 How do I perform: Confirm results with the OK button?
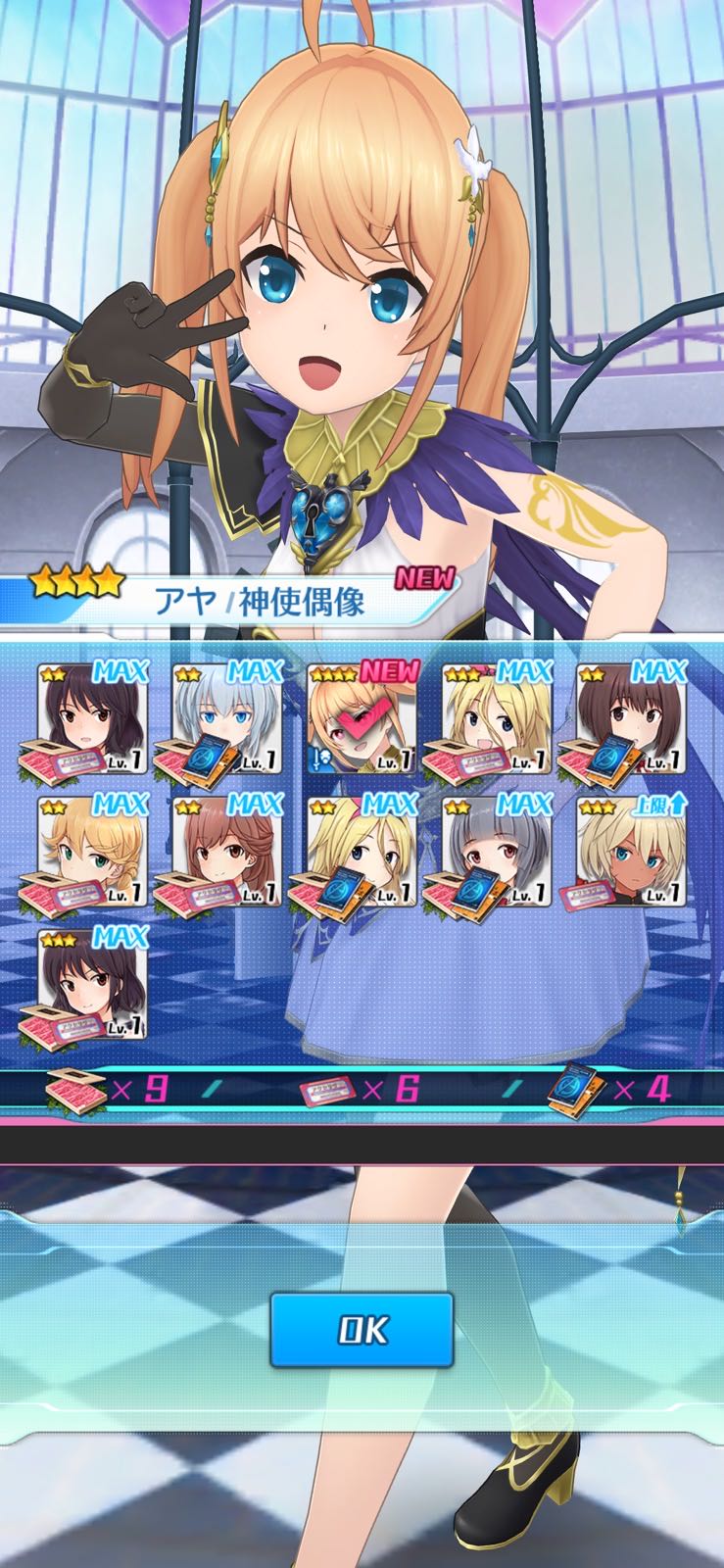pyautogui.click(x=362, y=1330)
